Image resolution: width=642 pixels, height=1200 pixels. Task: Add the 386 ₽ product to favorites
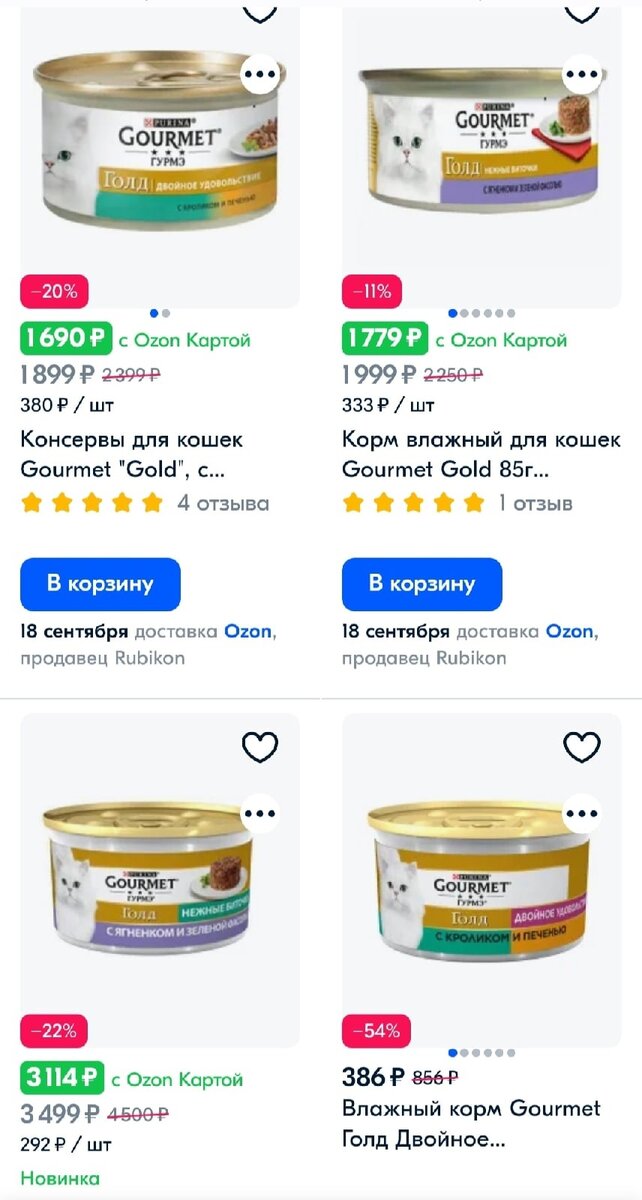click(x=582, y=747)
